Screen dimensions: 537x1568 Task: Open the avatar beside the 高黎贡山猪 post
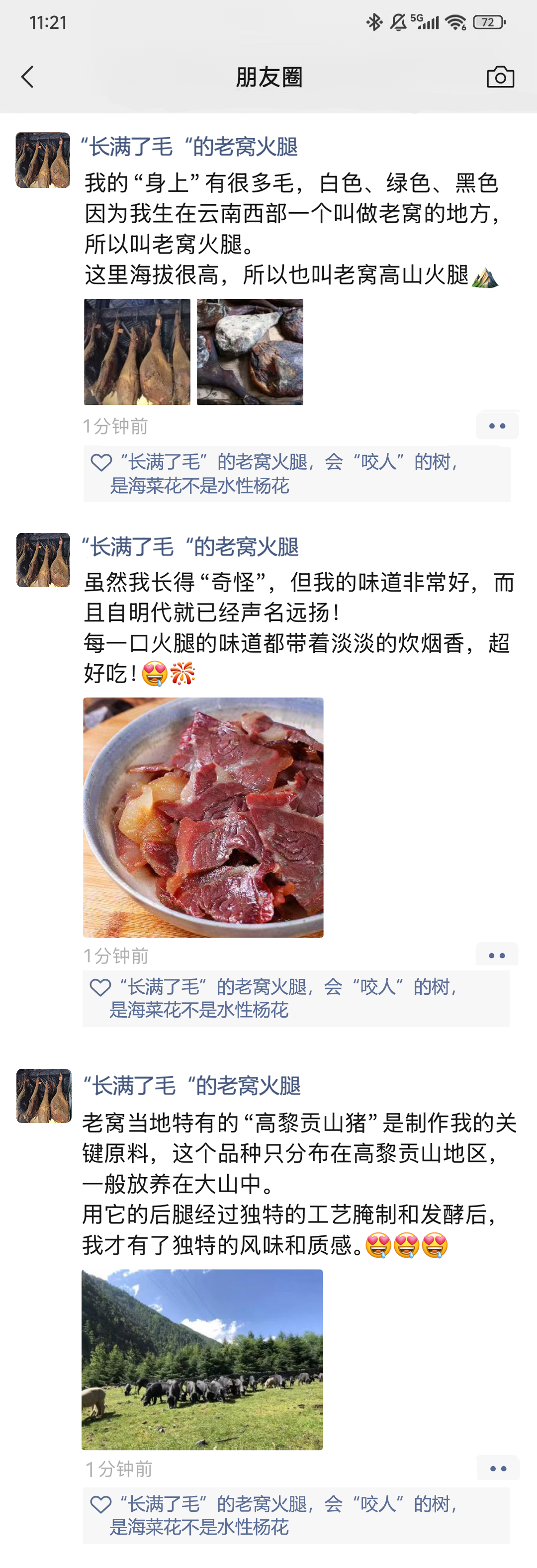[x=44, y=1096]
